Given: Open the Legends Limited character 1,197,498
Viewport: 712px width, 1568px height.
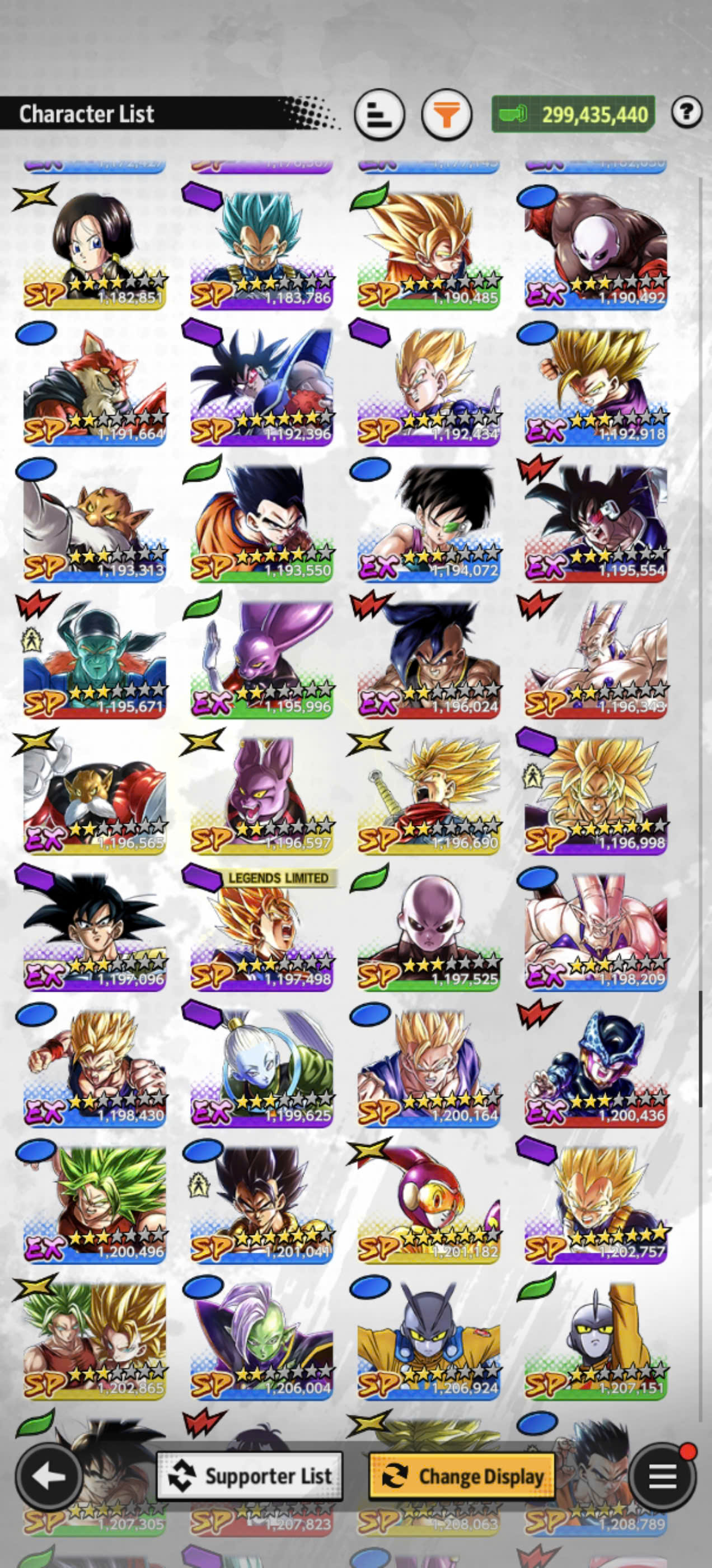Looking at the screenshot, I should (x=261, y=930).
